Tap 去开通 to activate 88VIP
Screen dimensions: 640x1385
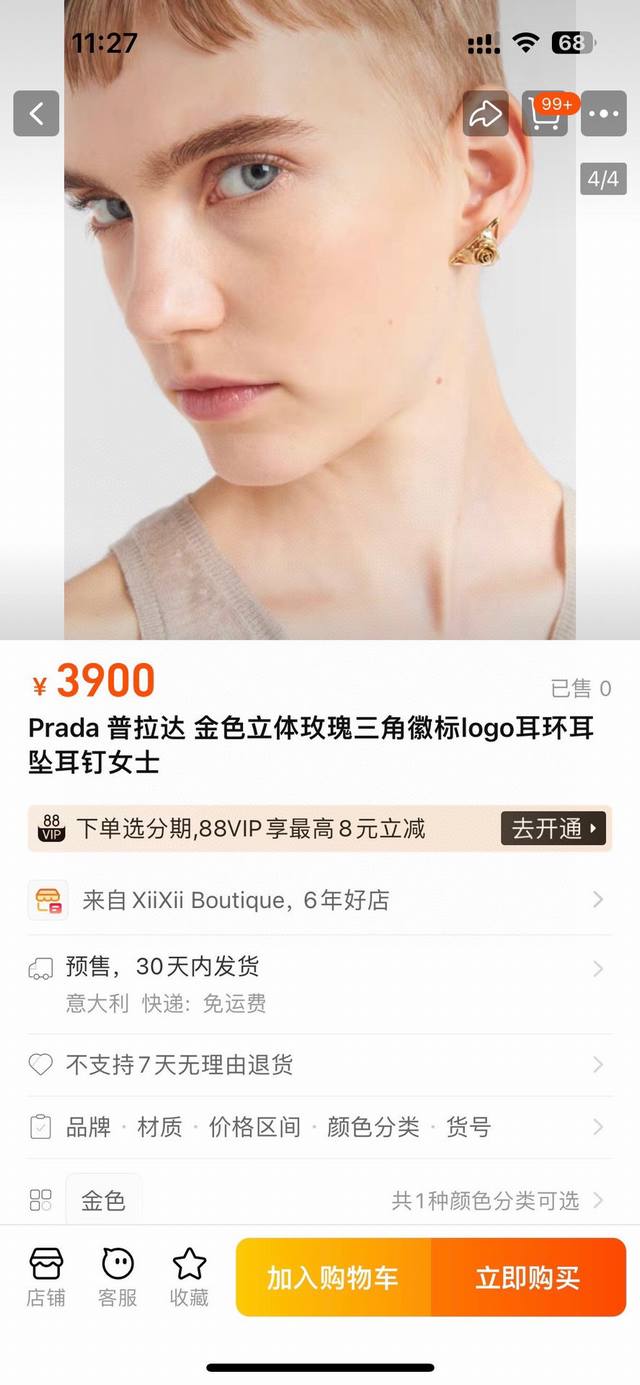553,828
